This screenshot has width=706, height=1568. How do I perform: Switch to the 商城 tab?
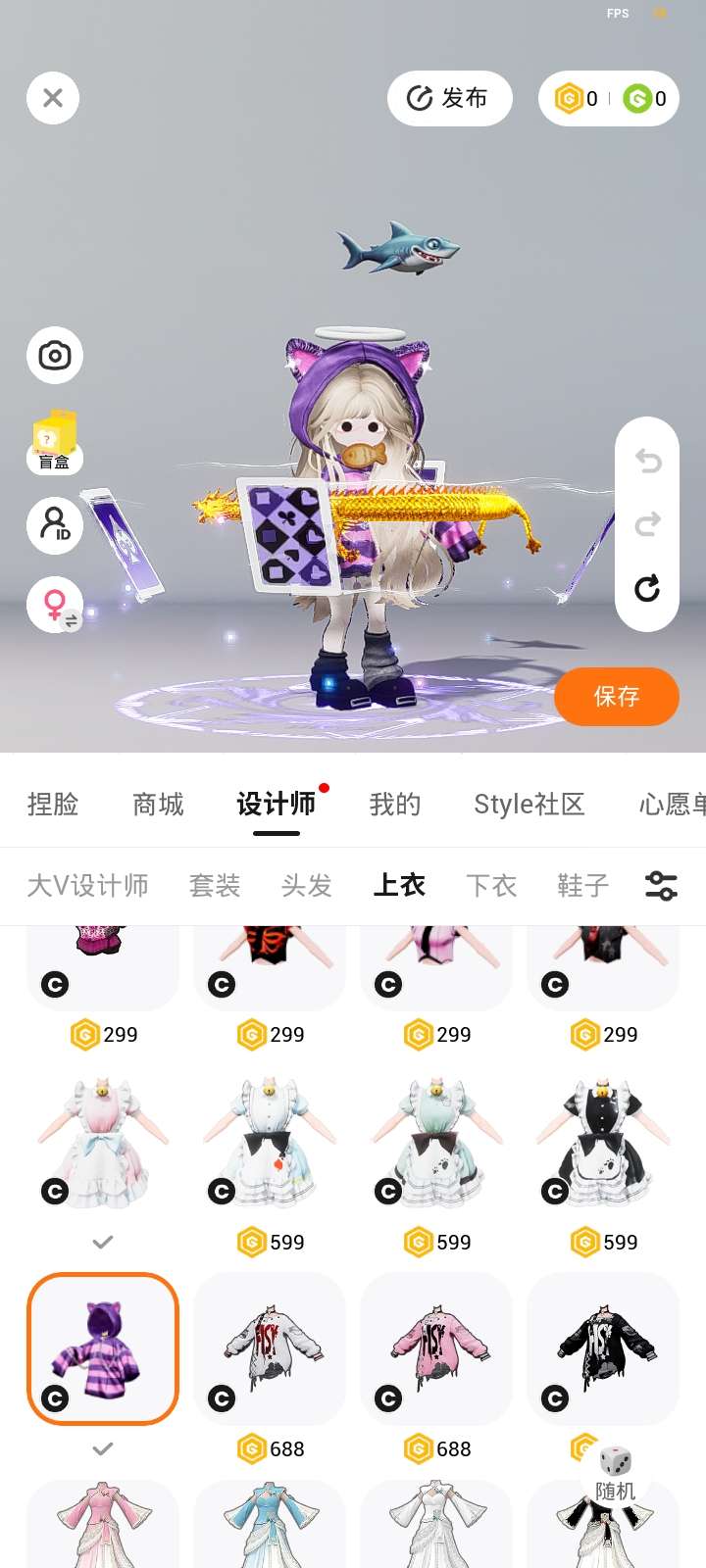point(158,805)
